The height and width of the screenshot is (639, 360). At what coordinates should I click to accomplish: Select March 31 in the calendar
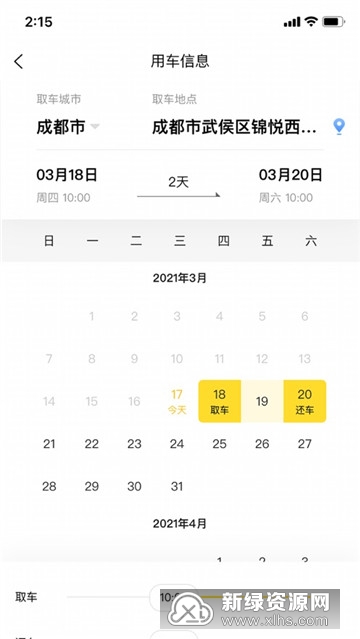click(177, 486)
